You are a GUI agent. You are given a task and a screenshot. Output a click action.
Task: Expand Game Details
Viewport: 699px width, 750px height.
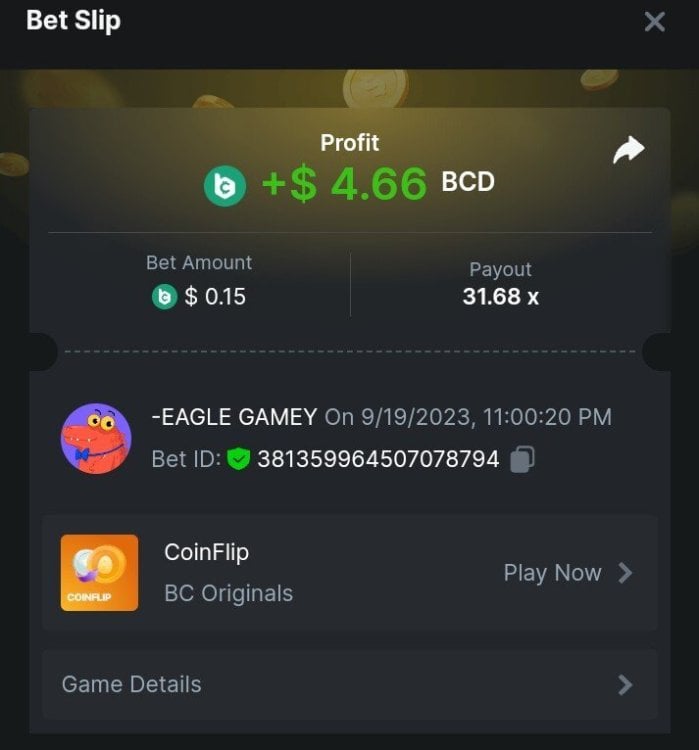(349, 685)
